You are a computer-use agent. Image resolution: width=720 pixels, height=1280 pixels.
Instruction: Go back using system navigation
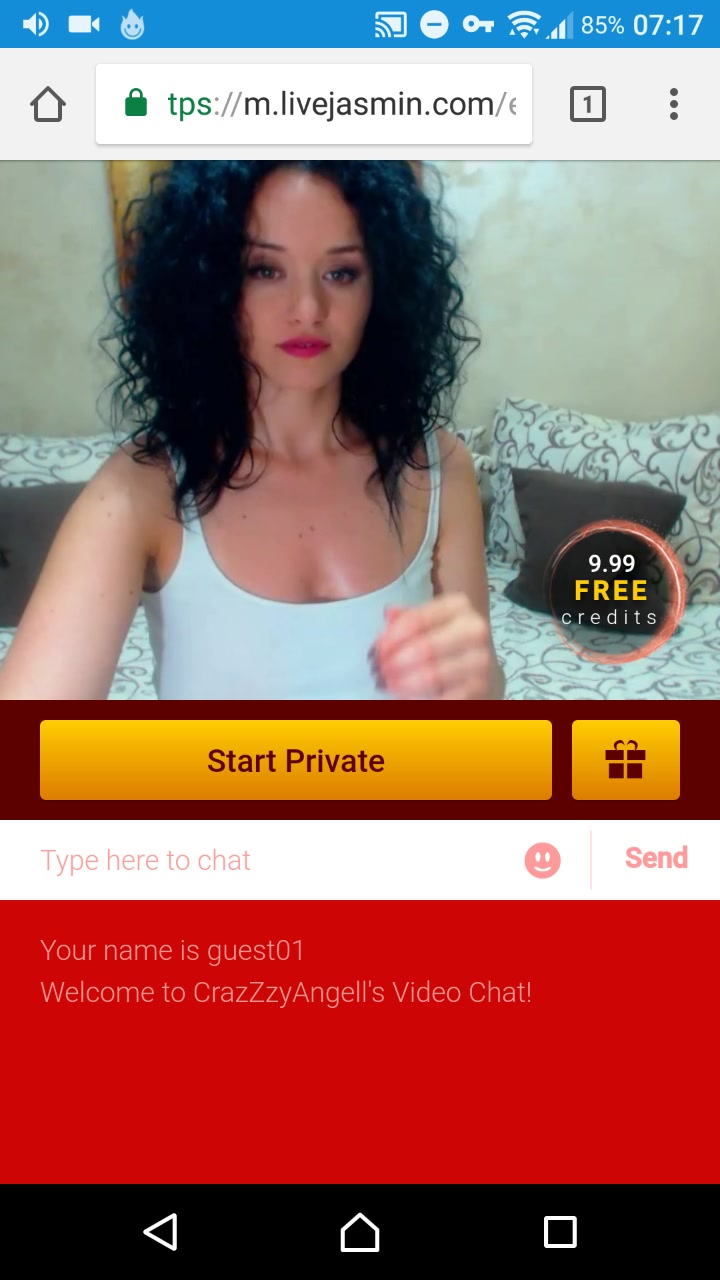click(160, 1232)
